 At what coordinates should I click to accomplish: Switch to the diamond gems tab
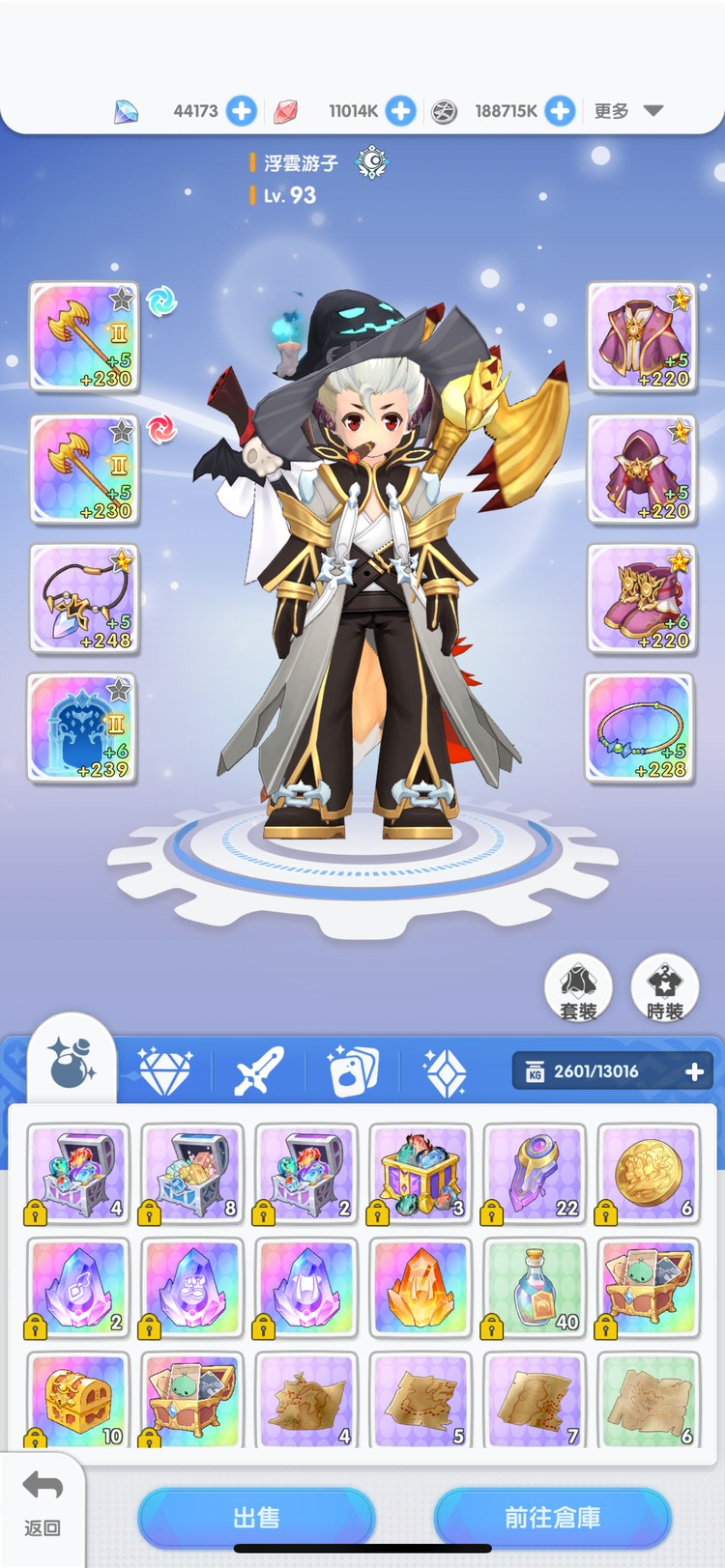[165, 1071]
